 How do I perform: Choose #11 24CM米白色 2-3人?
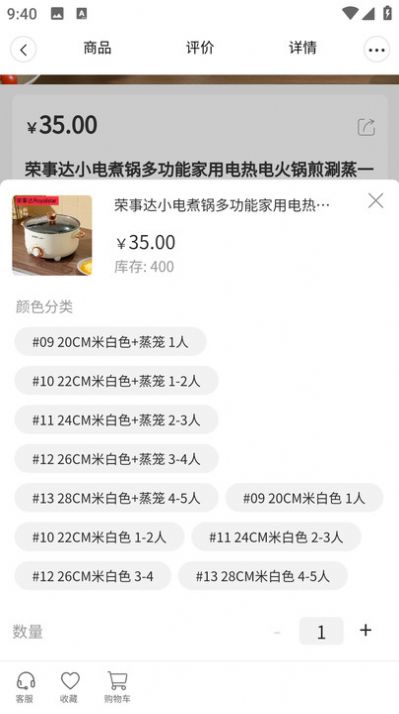coord(276,537)
